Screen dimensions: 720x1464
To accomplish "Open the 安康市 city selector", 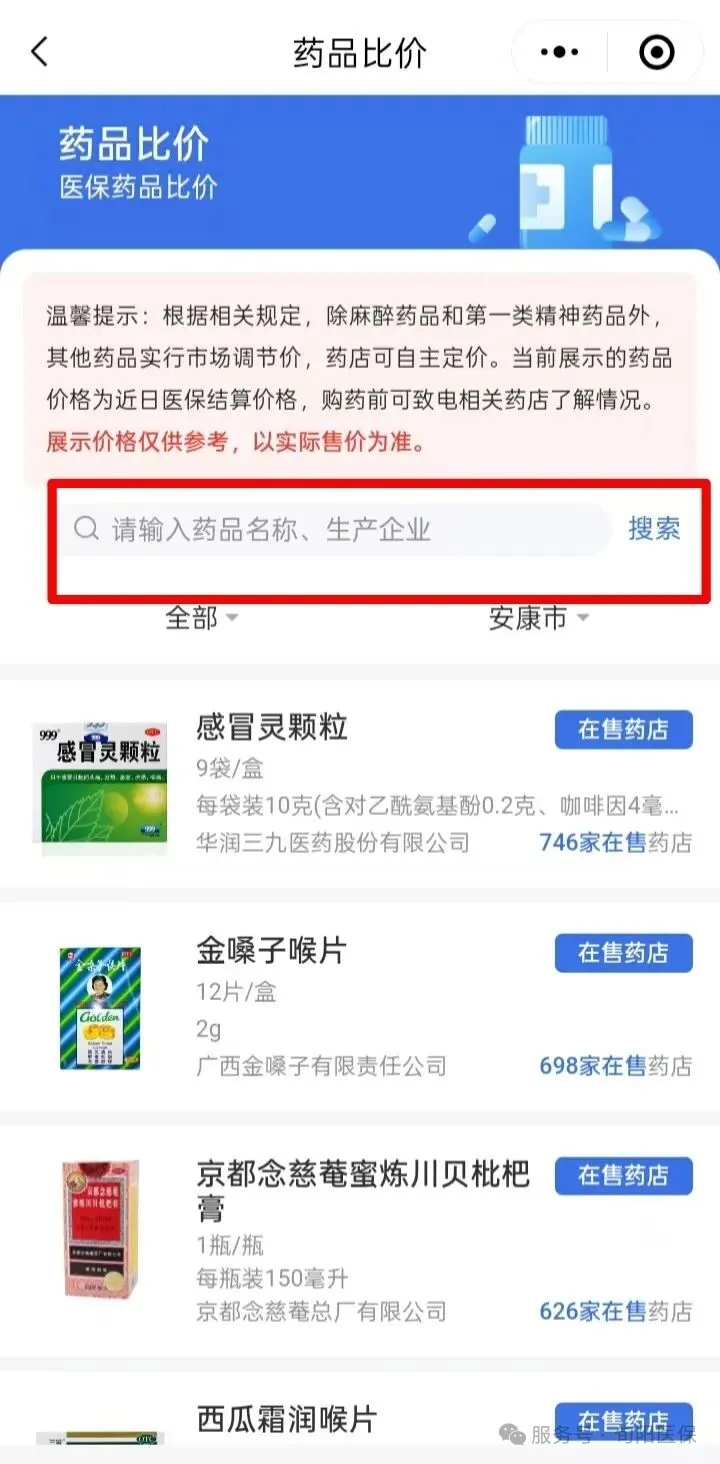I will coord(538,618).
